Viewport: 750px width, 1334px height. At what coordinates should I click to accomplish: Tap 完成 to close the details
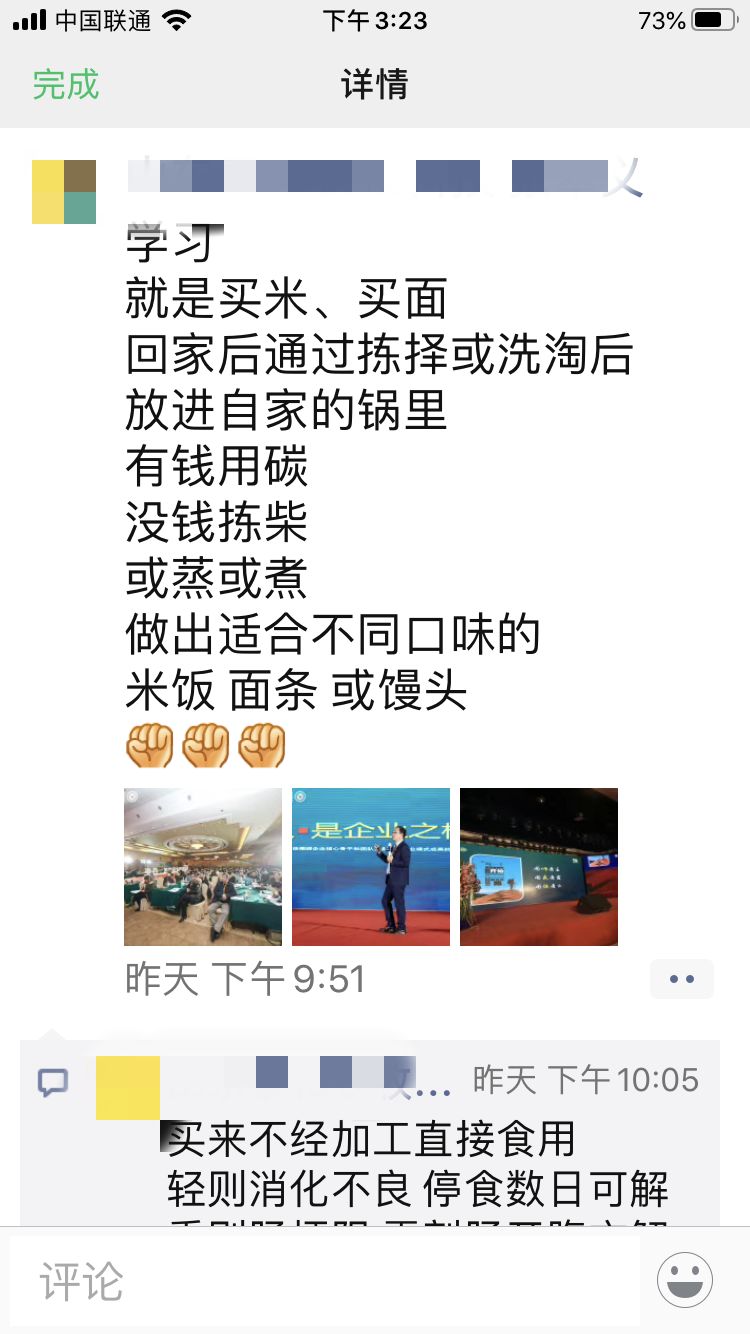click(x=66, y=84)
